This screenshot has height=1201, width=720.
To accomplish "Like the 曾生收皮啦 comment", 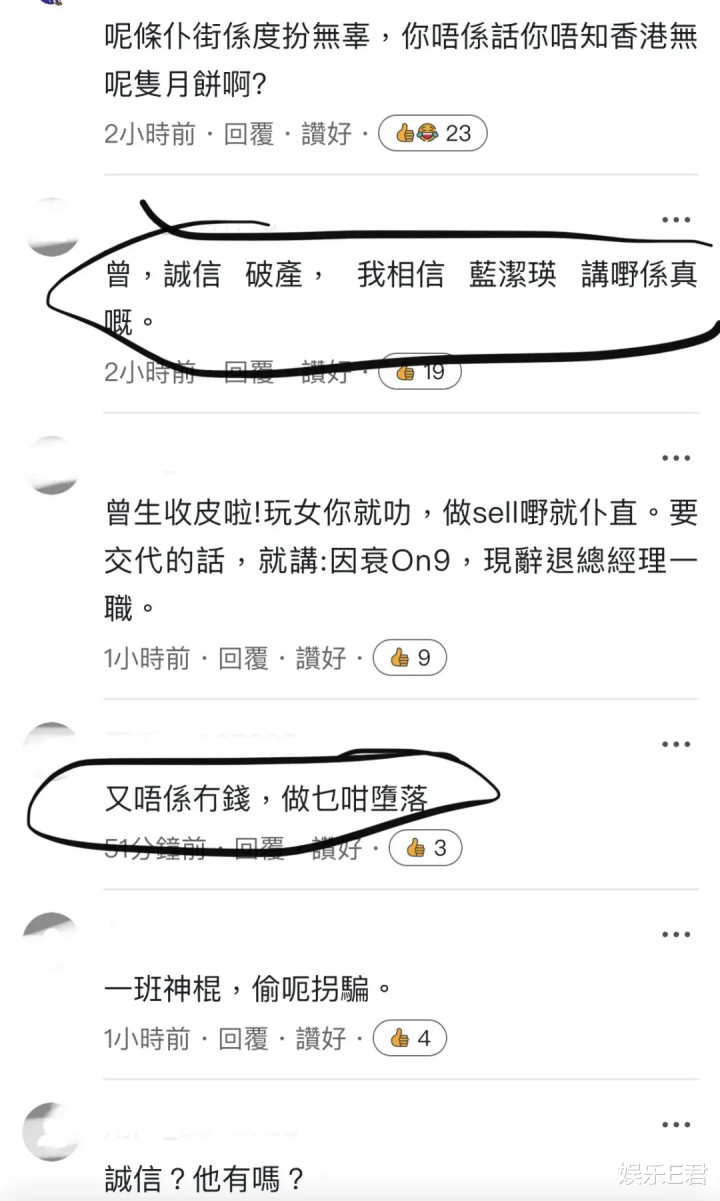I will [321, 657].
